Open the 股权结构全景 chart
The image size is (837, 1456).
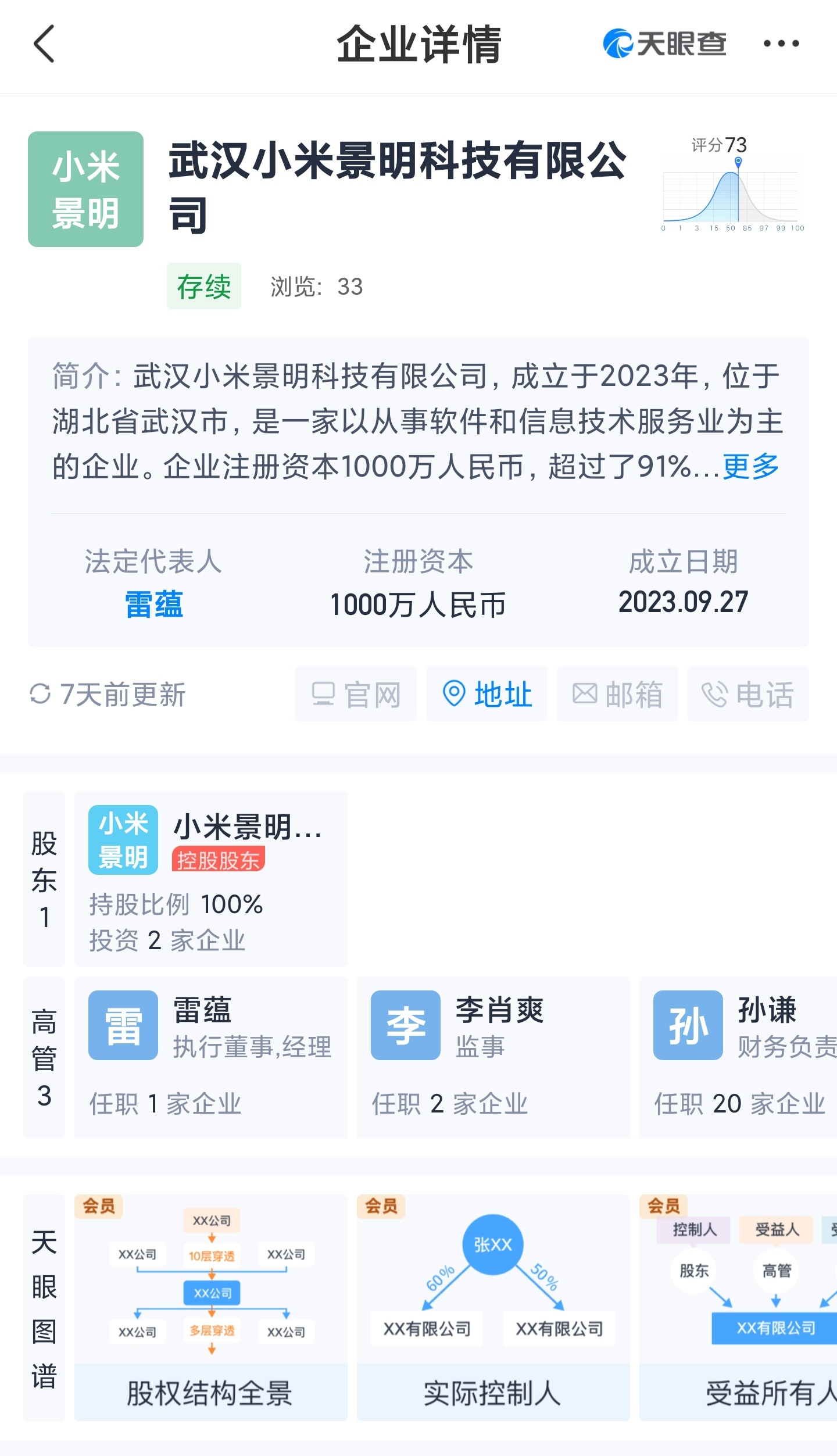211,1308
